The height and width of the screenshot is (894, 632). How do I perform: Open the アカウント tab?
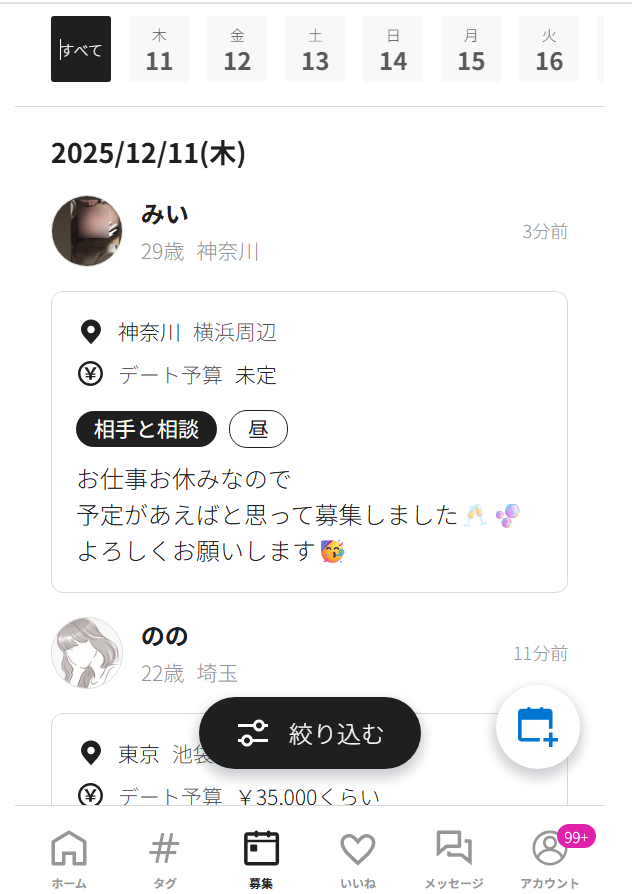tap(550, 857)
